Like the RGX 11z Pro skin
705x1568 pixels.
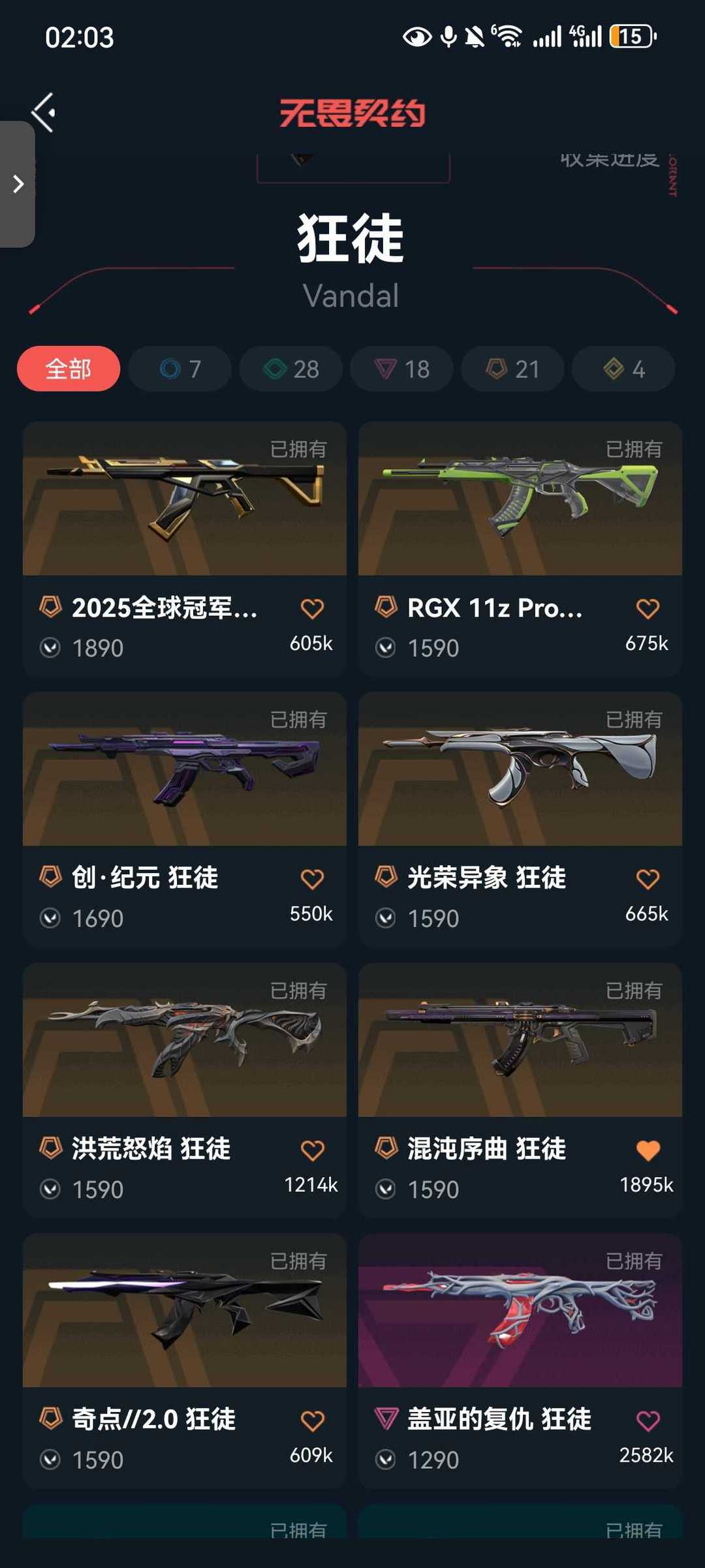(648, 609)
